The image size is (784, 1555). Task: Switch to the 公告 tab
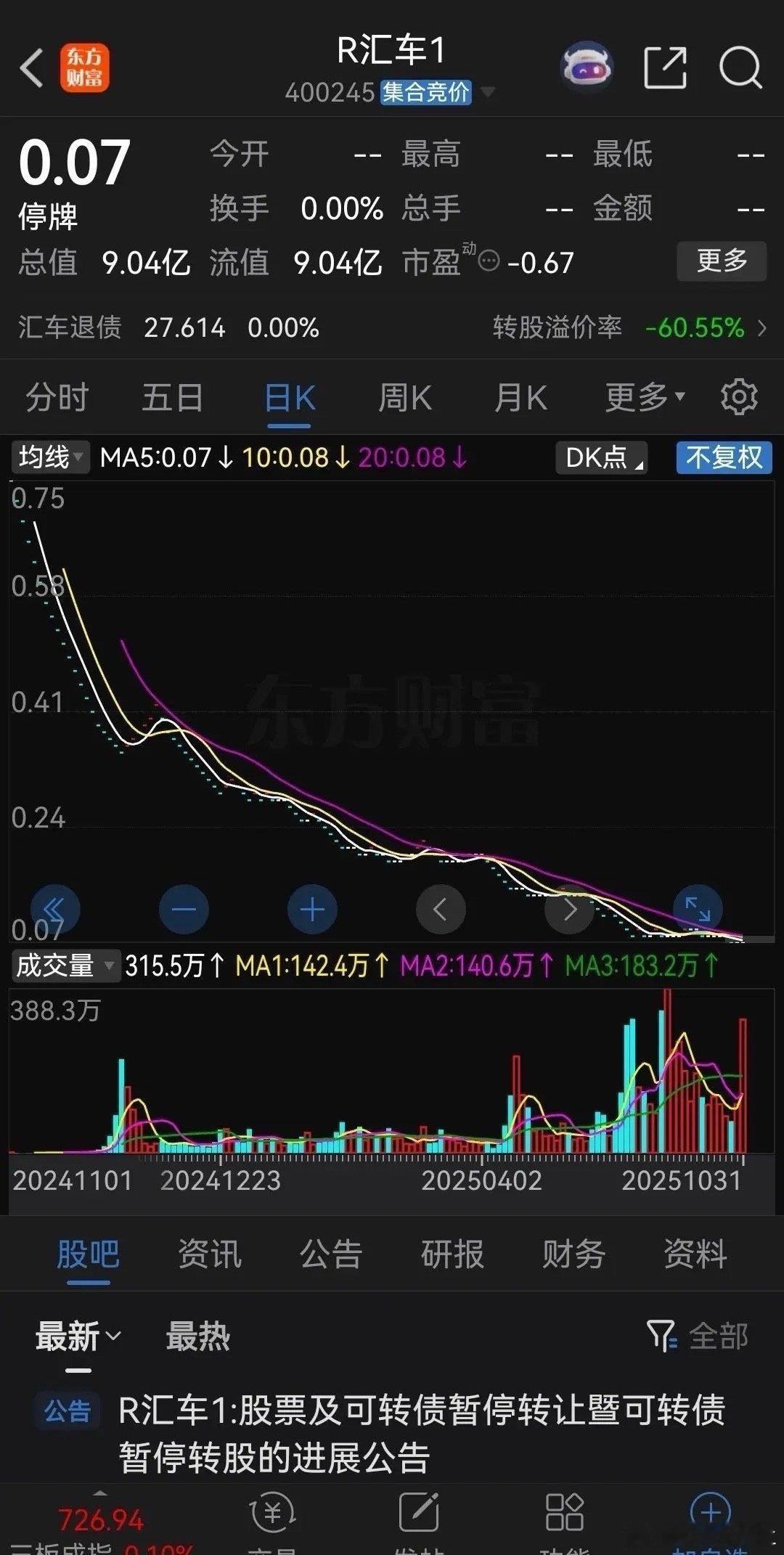pyautogui.click(x=331, y=1254)
